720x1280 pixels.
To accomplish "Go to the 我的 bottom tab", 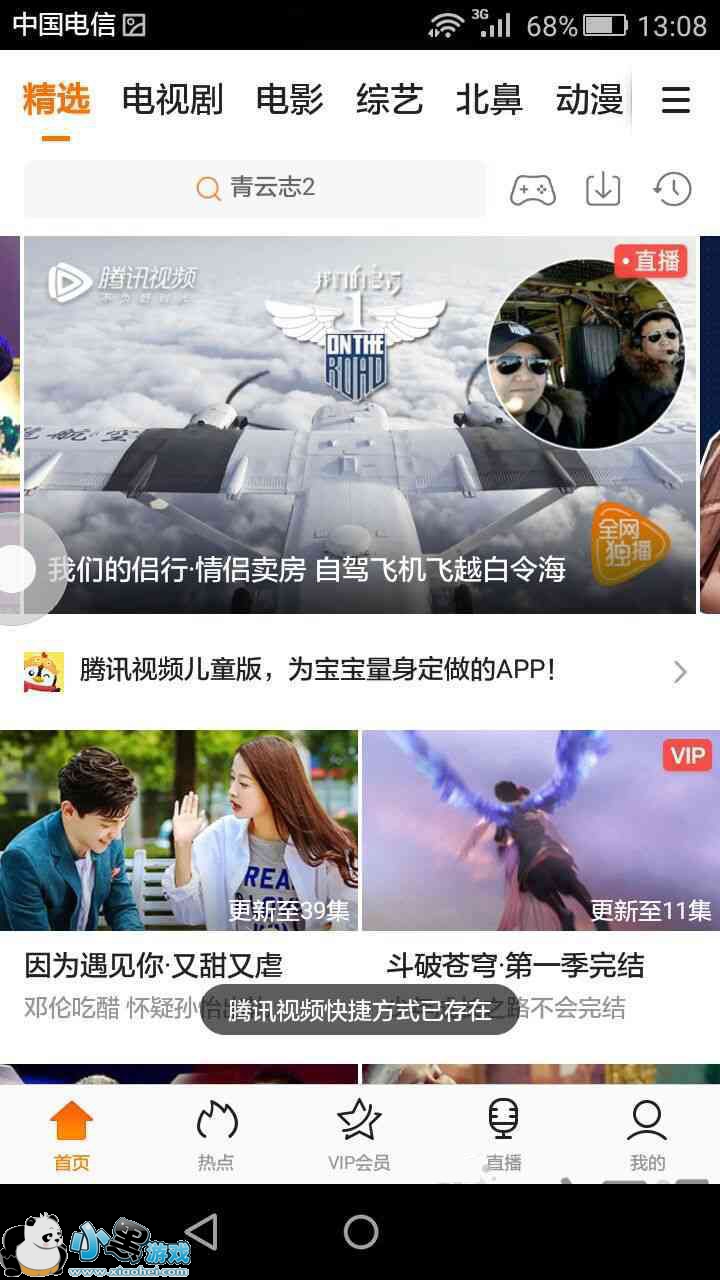I will tap(647, 1135).
